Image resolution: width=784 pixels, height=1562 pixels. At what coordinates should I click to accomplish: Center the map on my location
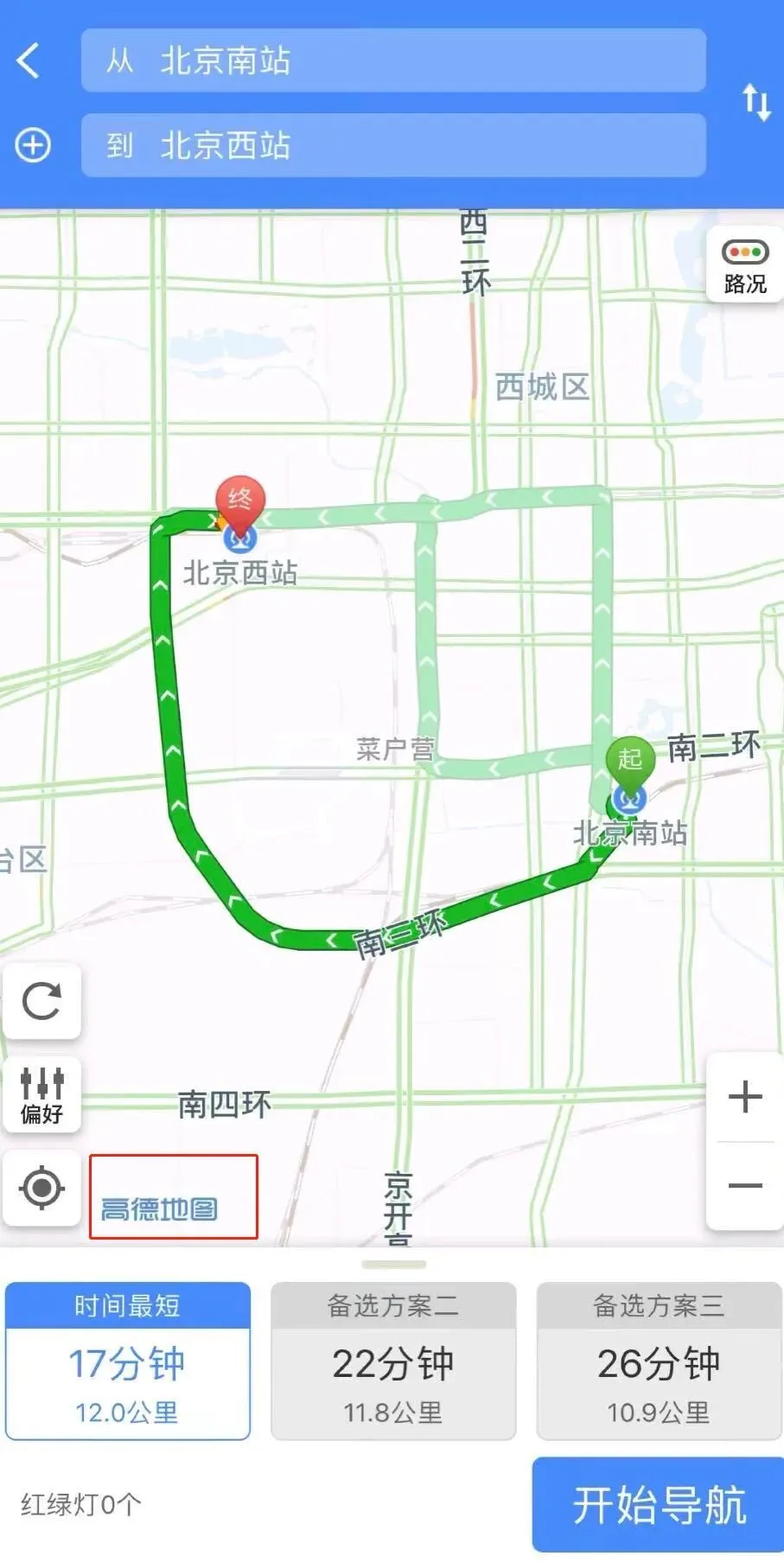click(x=41, y=1188)
